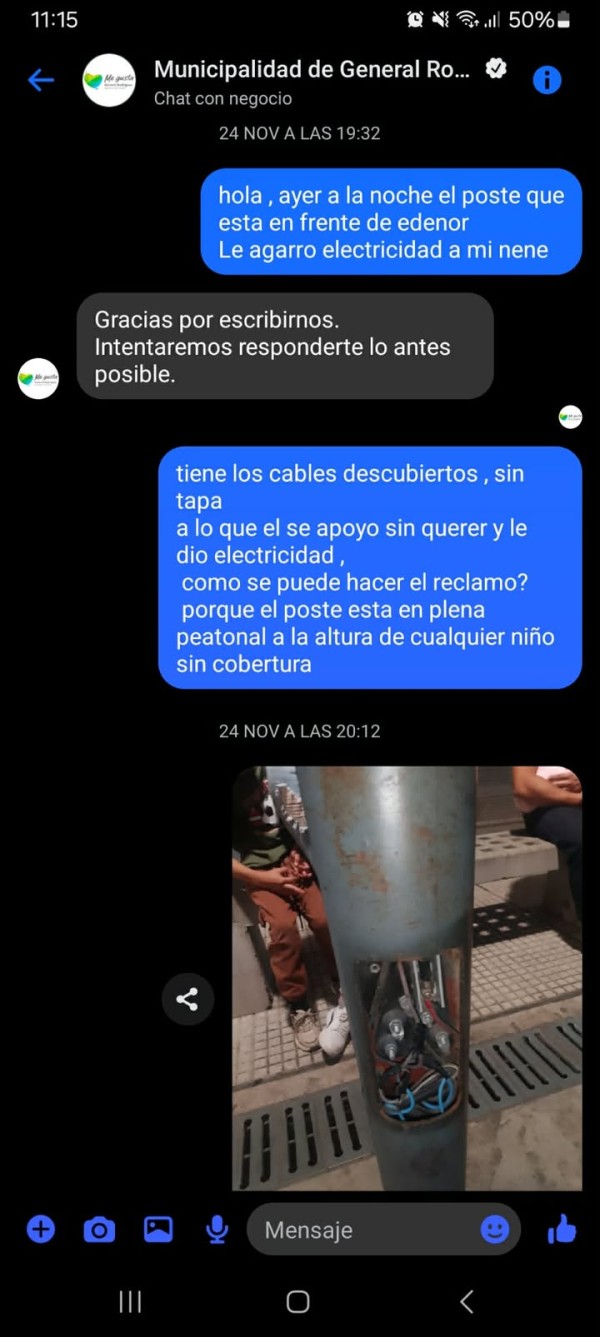
Task: Record a voice message with microphone
Action: pos(217,1229)
